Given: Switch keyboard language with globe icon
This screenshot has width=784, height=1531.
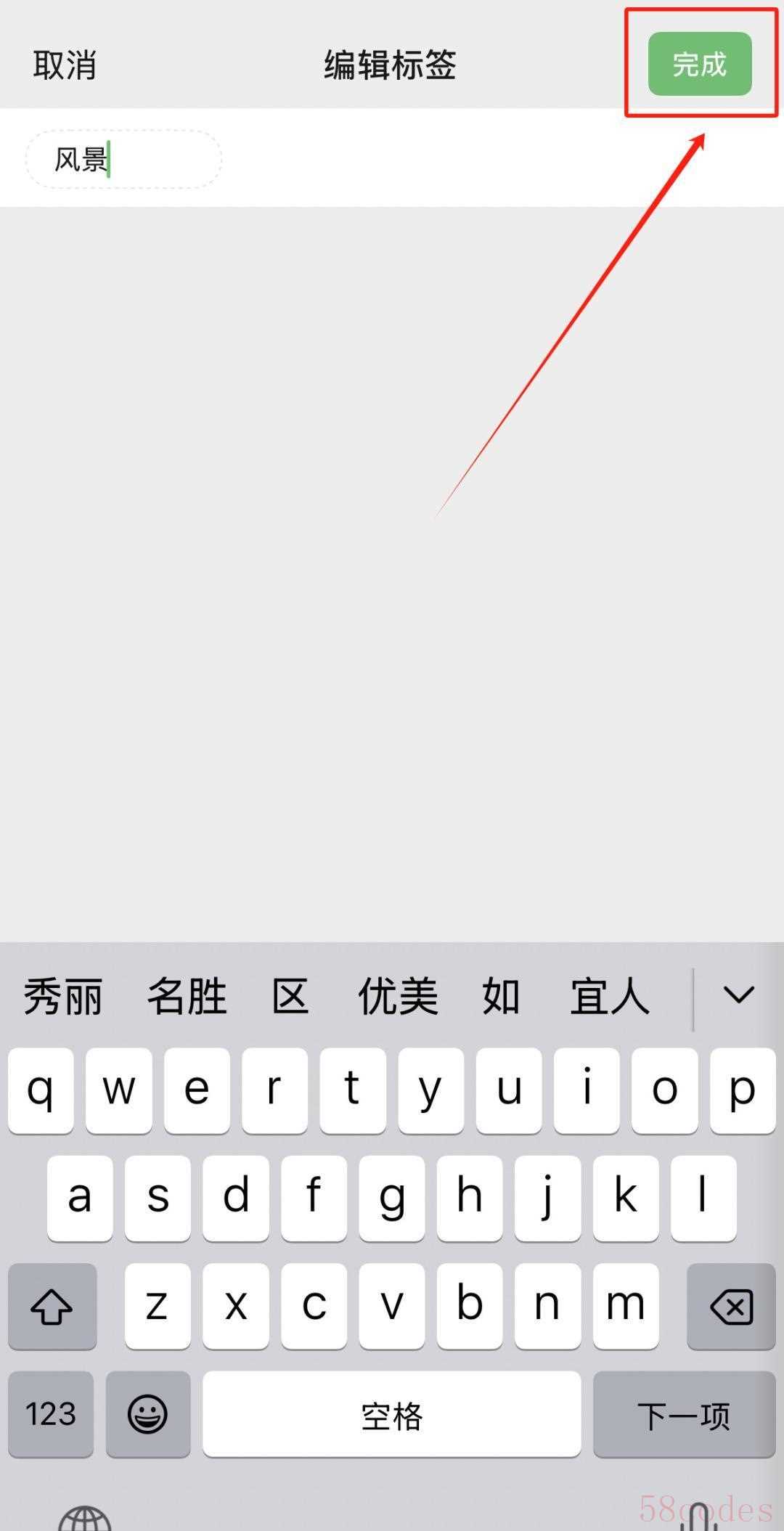Looking at the screenshot, I should [x=85, y=1517].
